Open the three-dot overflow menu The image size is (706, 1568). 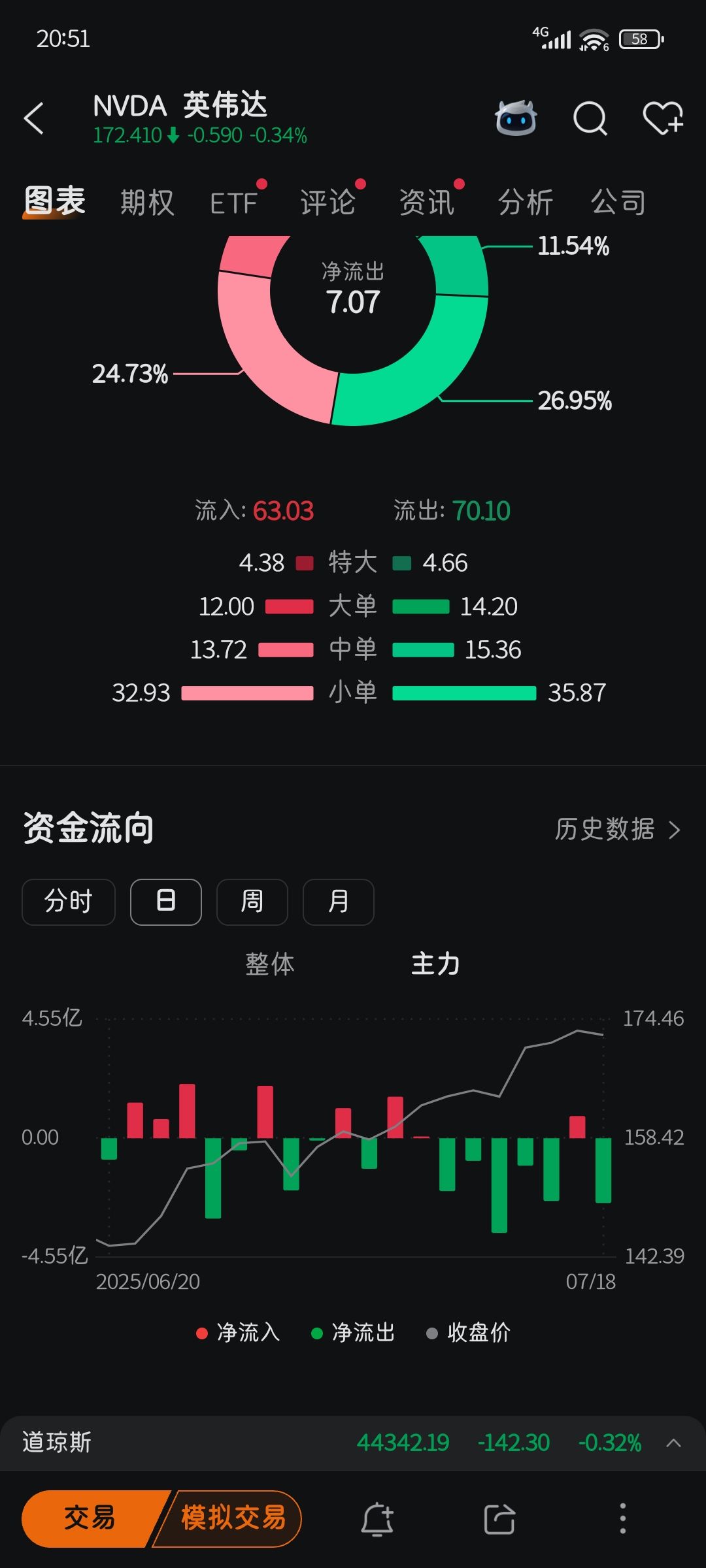click(622, 1518)
